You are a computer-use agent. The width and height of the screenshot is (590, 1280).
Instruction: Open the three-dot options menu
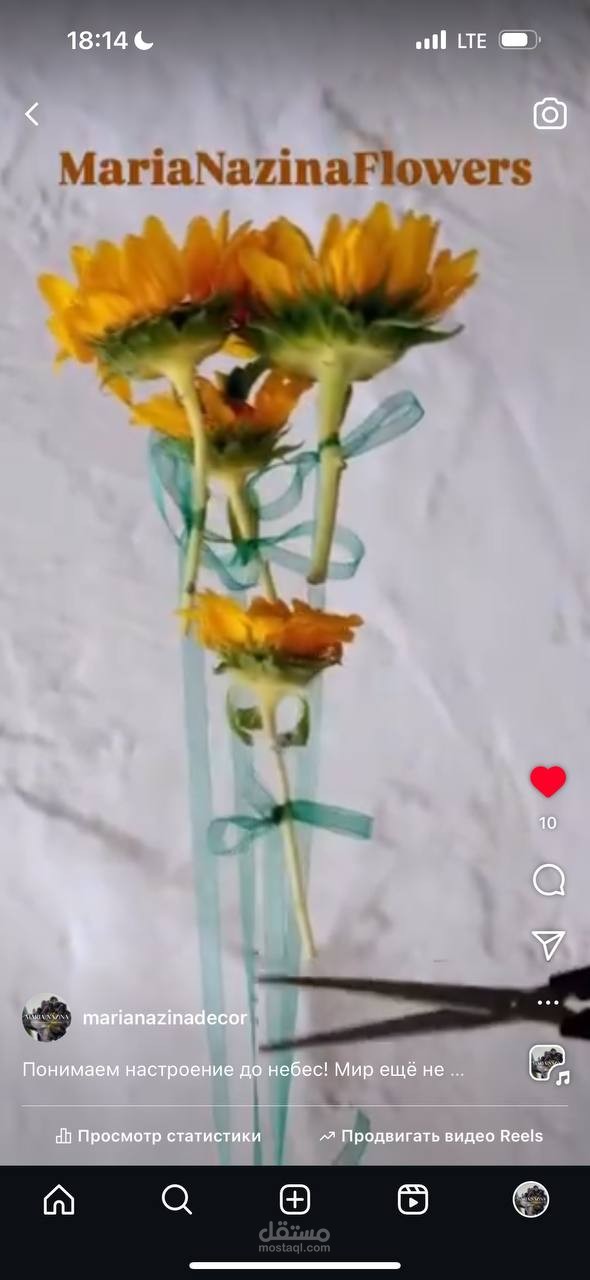548,1002
